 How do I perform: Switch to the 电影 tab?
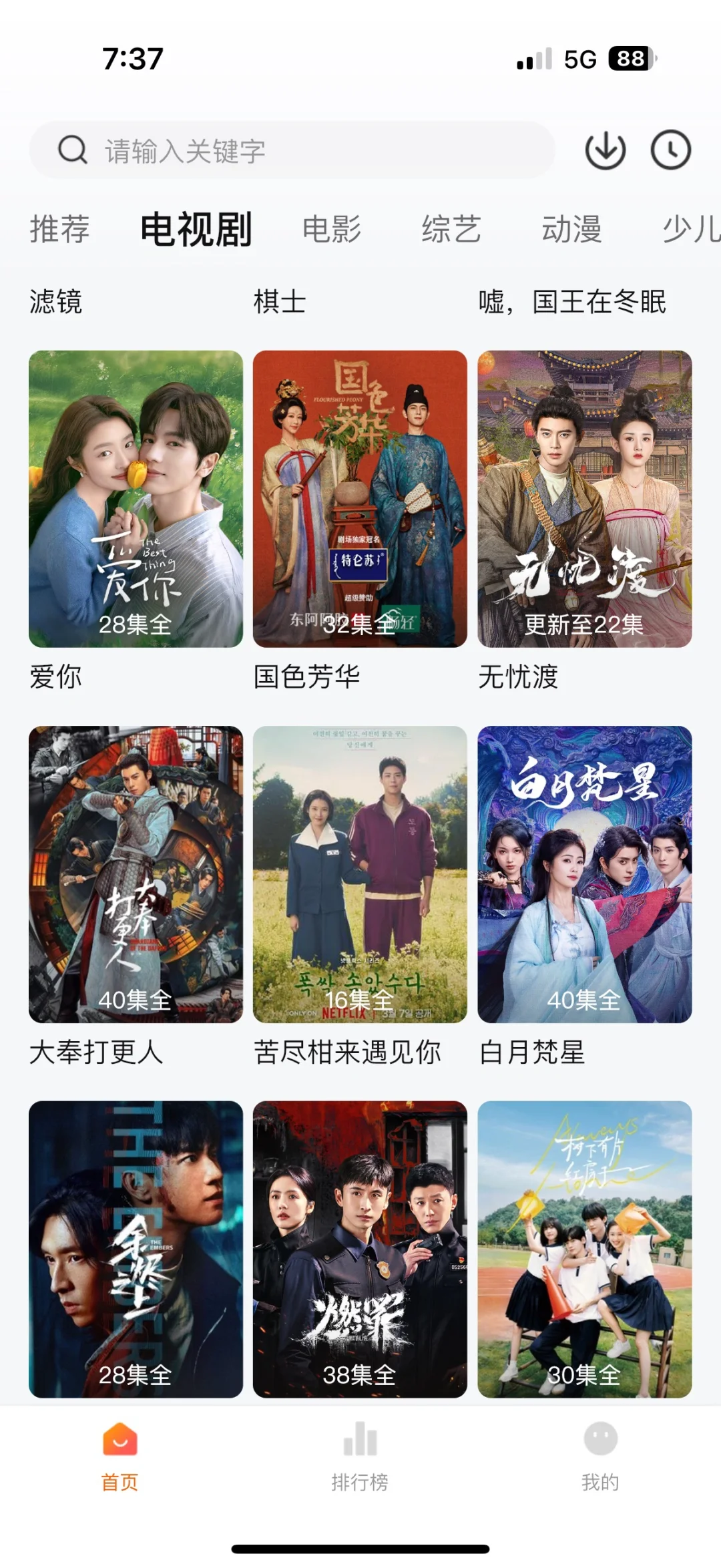click(332, 229)
